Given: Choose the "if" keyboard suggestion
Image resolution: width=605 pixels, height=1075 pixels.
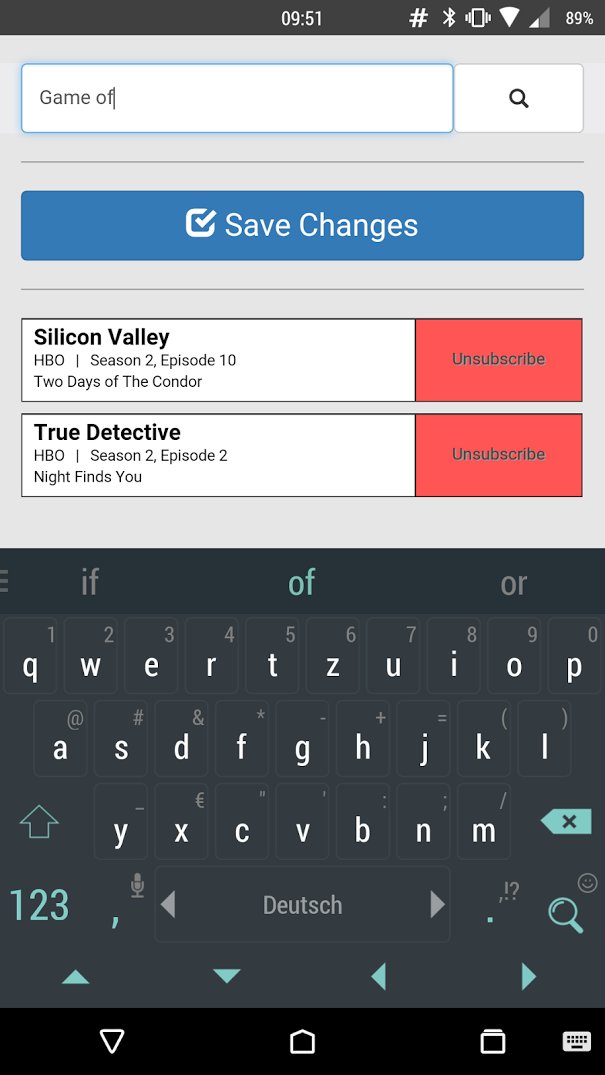Looking at the screenshot, I should coord(90,583).
